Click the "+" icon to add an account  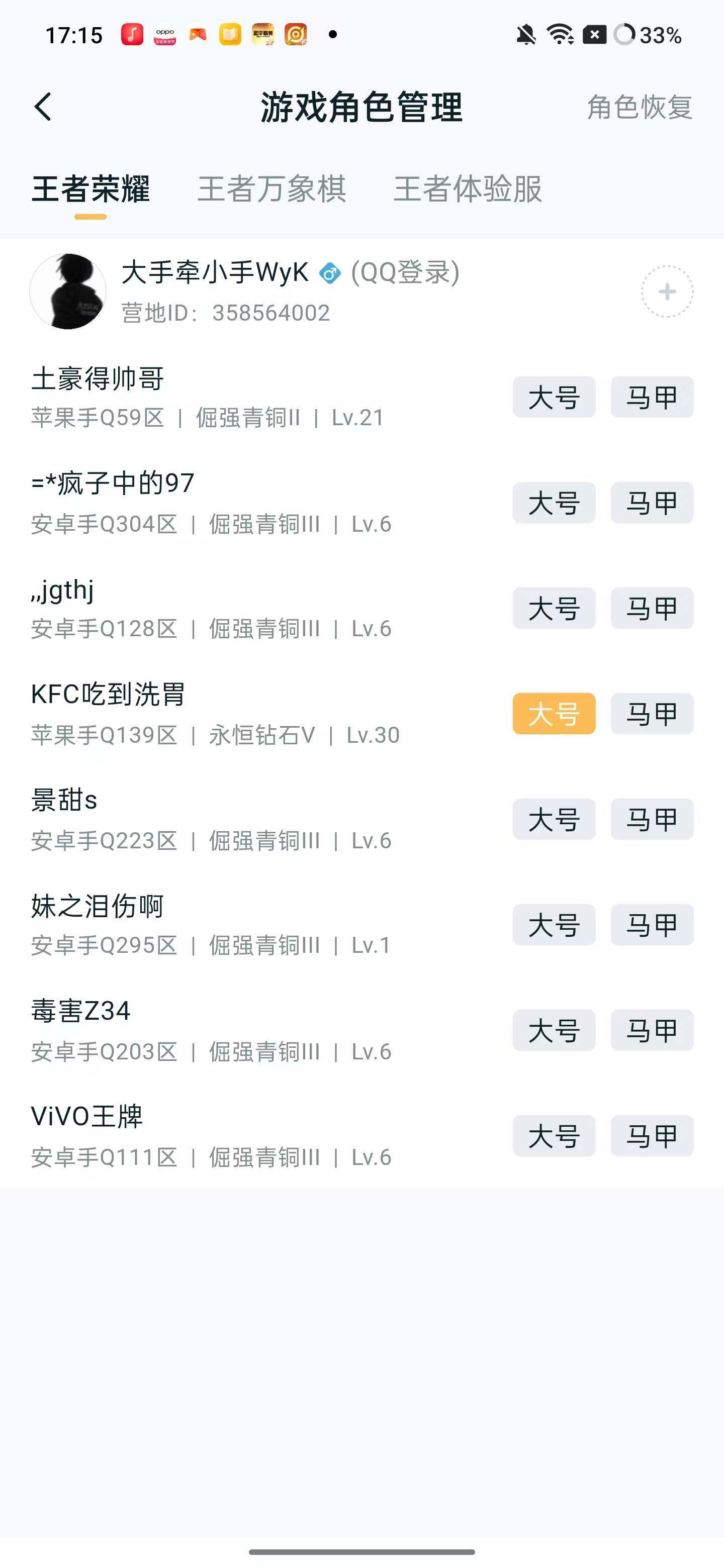pyautogui.click(x=667, y=291)
